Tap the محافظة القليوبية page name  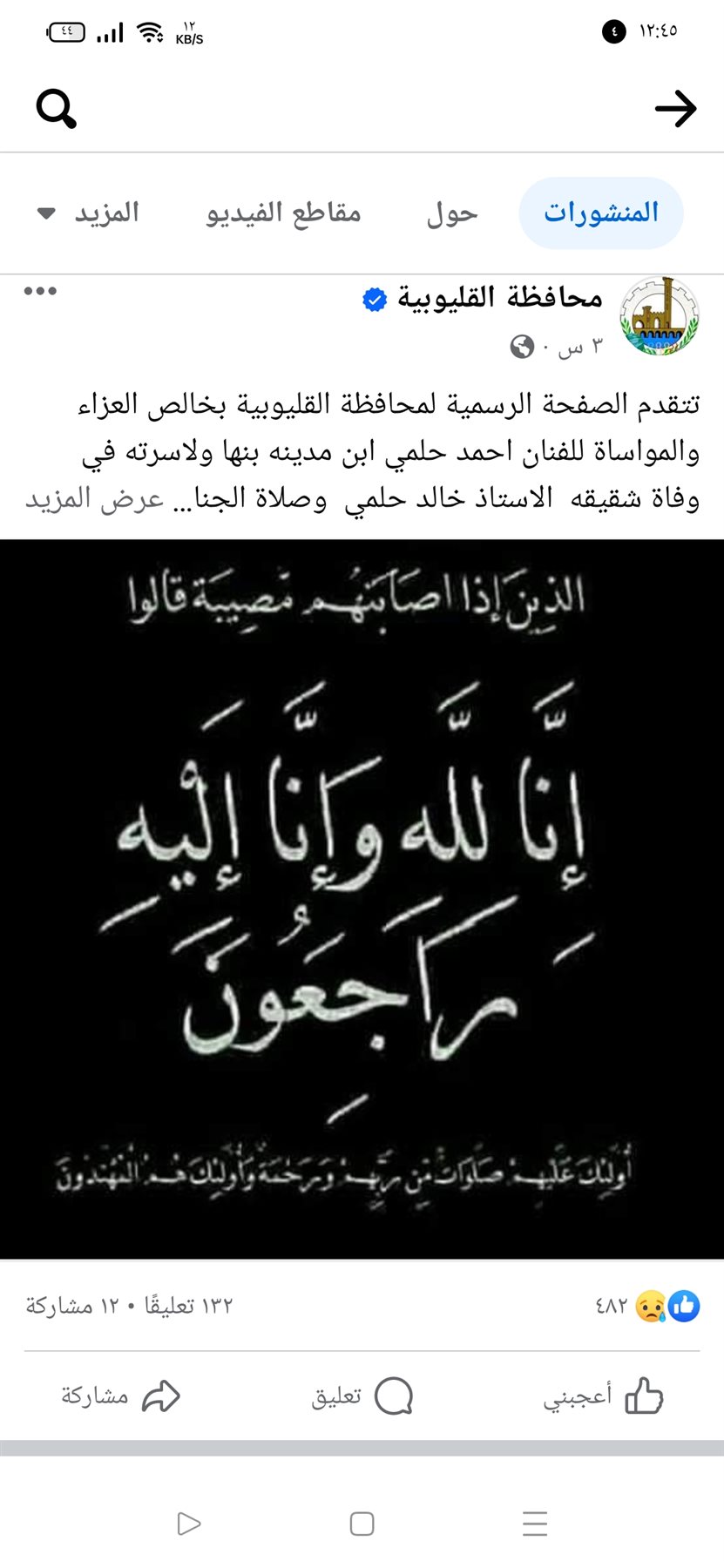(x=500, y=298)
